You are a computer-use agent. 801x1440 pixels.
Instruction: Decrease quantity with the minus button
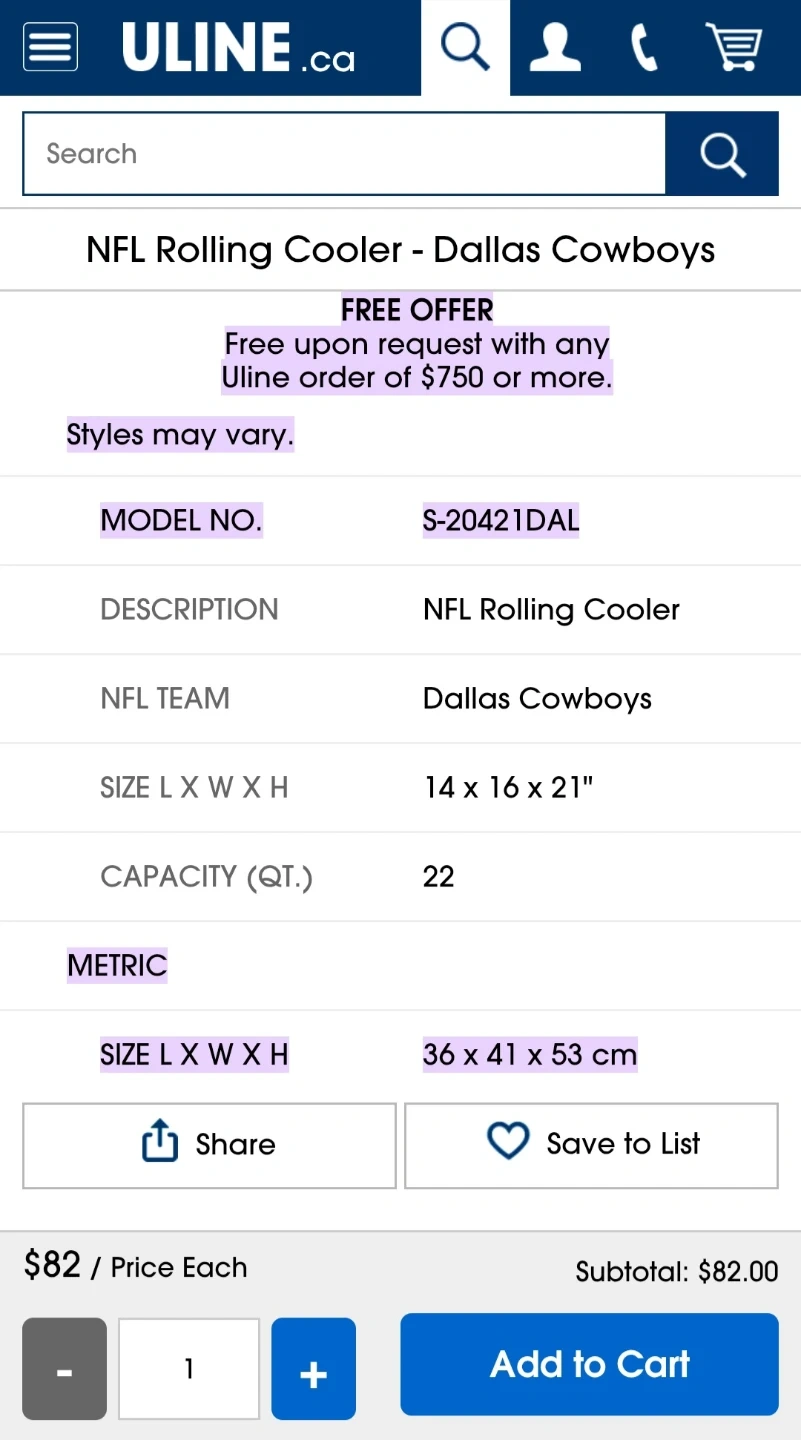64,1369
